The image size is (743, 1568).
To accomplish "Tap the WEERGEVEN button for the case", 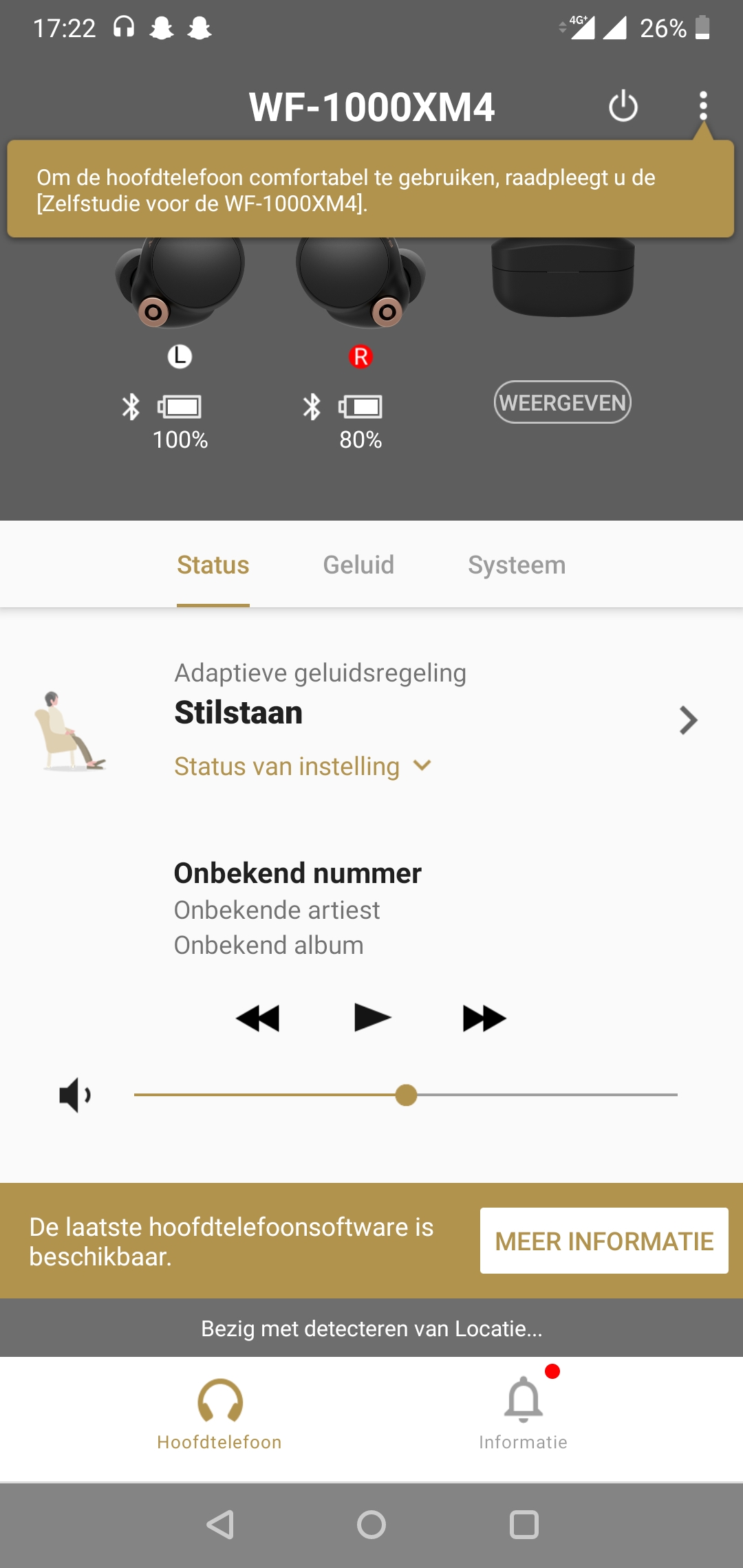I will [562, 402].
